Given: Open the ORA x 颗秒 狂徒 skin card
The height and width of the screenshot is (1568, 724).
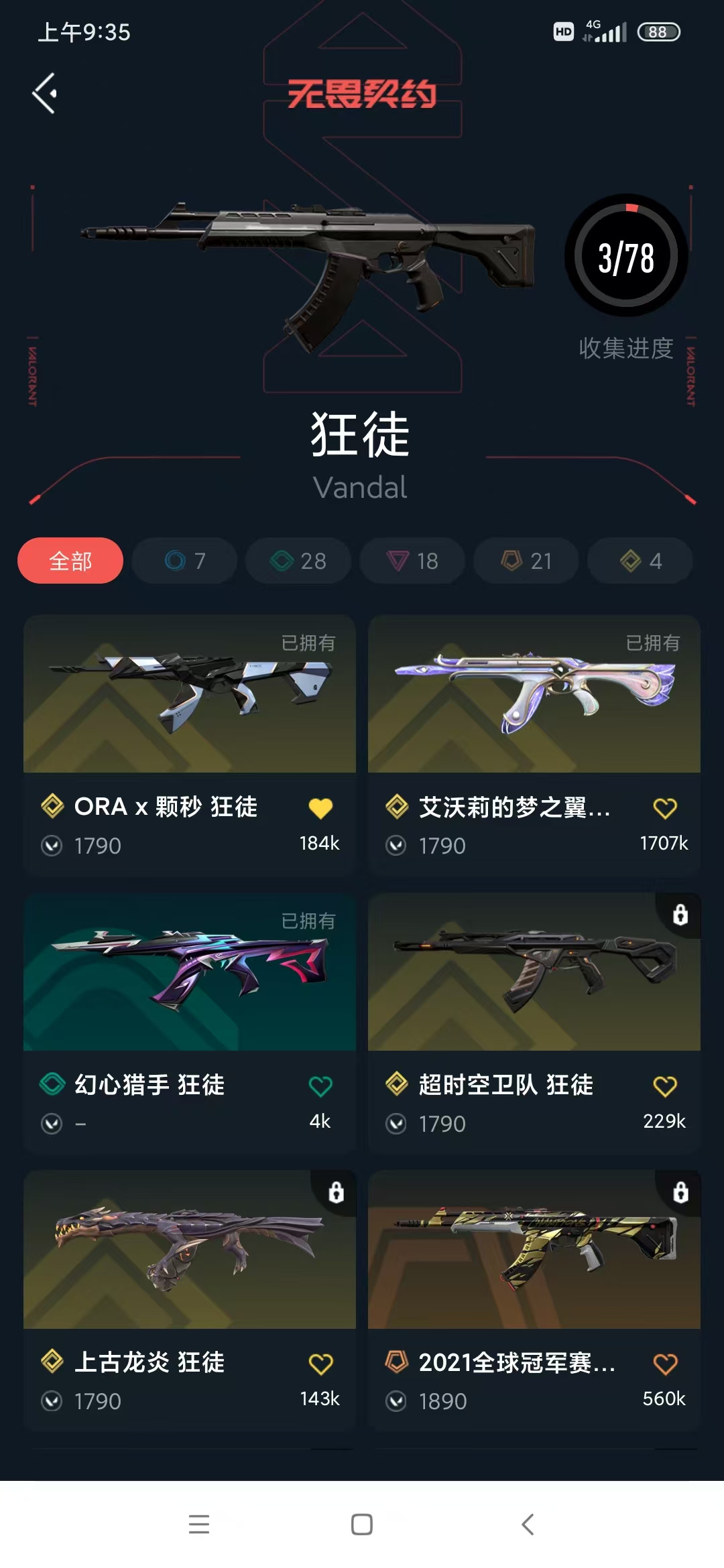Looking at the screenshot, I should point(190,744).
